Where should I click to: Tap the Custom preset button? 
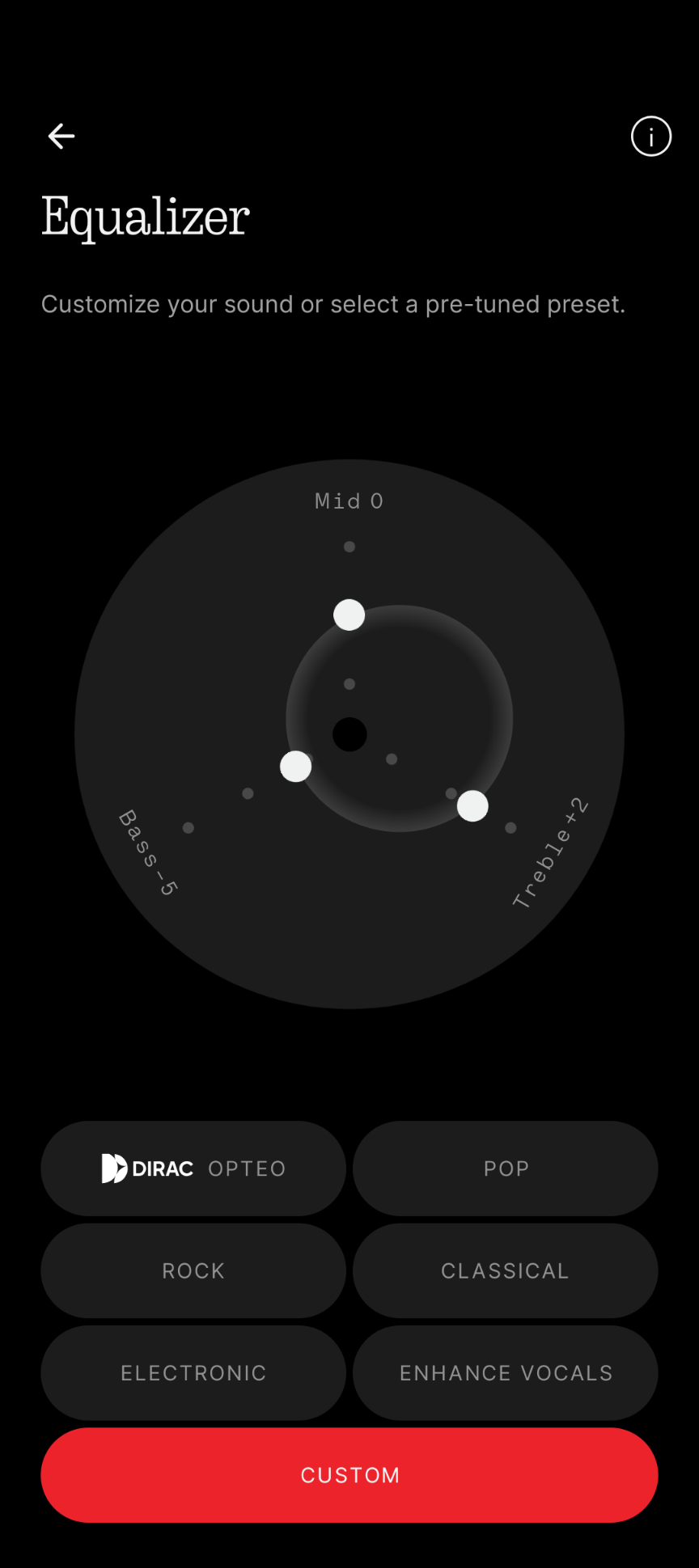pyautogui.click(x=349, y=1475)
